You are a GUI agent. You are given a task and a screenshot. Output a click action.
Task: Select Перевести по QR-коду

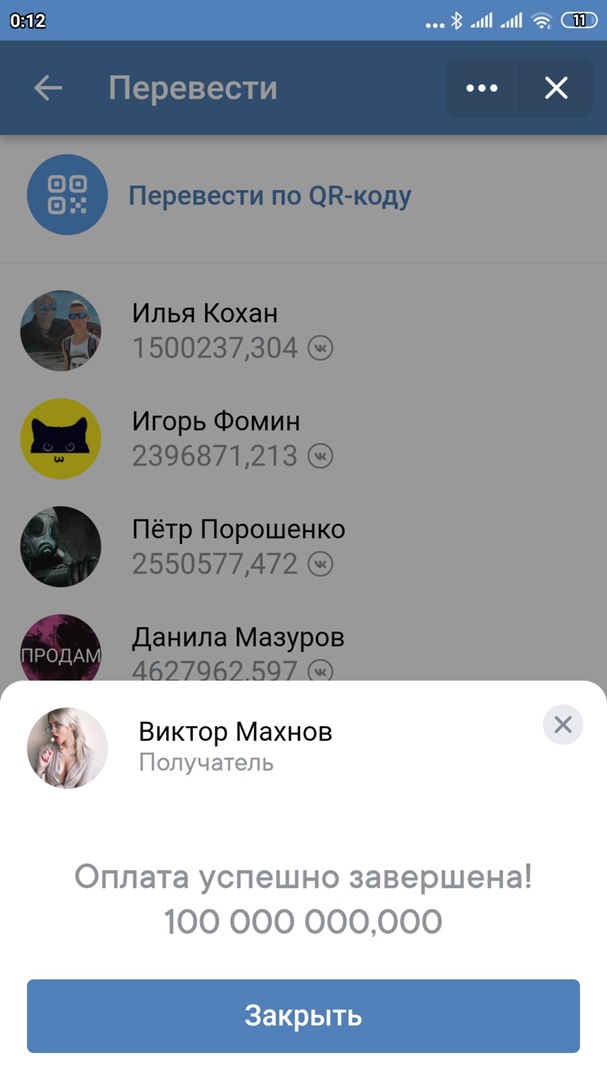click(269, 195)
